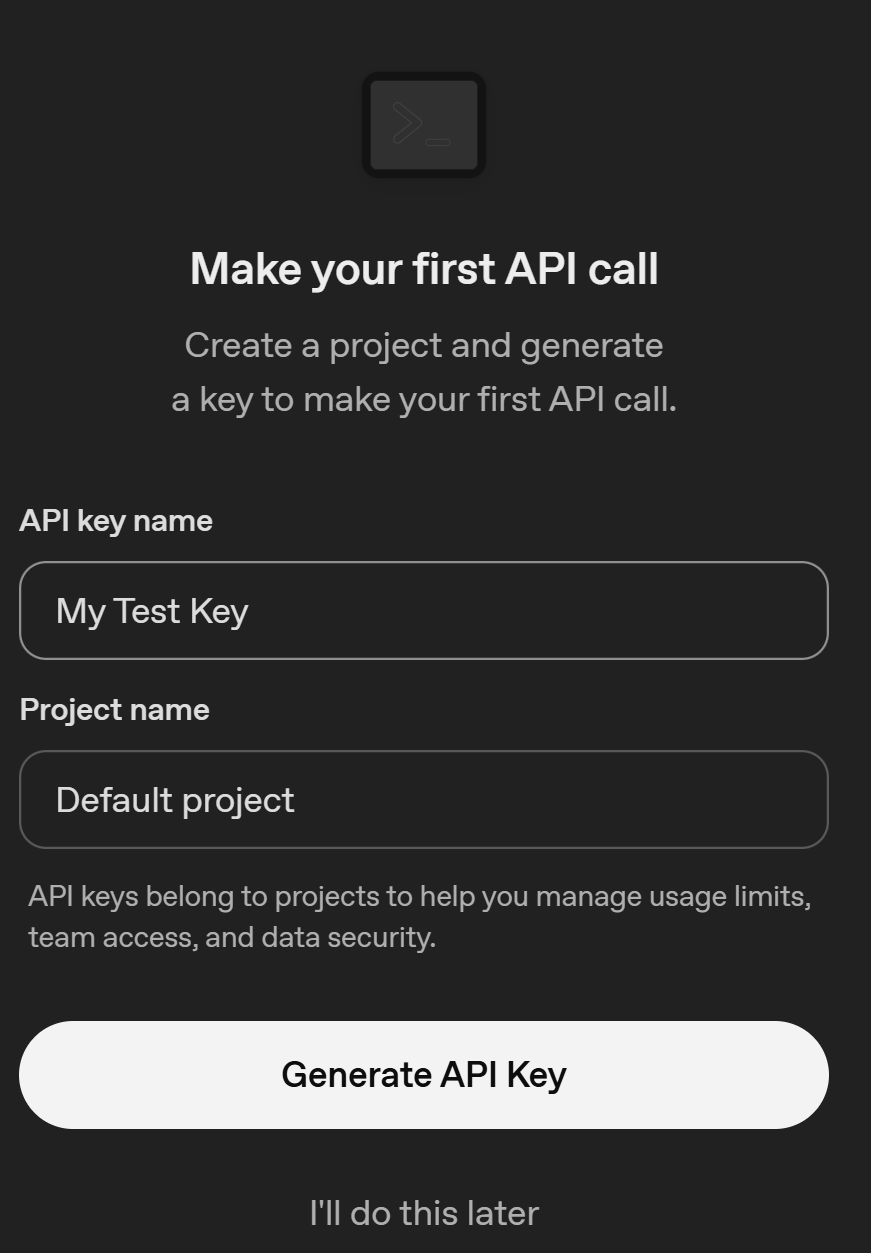This screenshot has height=1253, width=871.
Task: Generate the API key
Action: coord(424,1075)
